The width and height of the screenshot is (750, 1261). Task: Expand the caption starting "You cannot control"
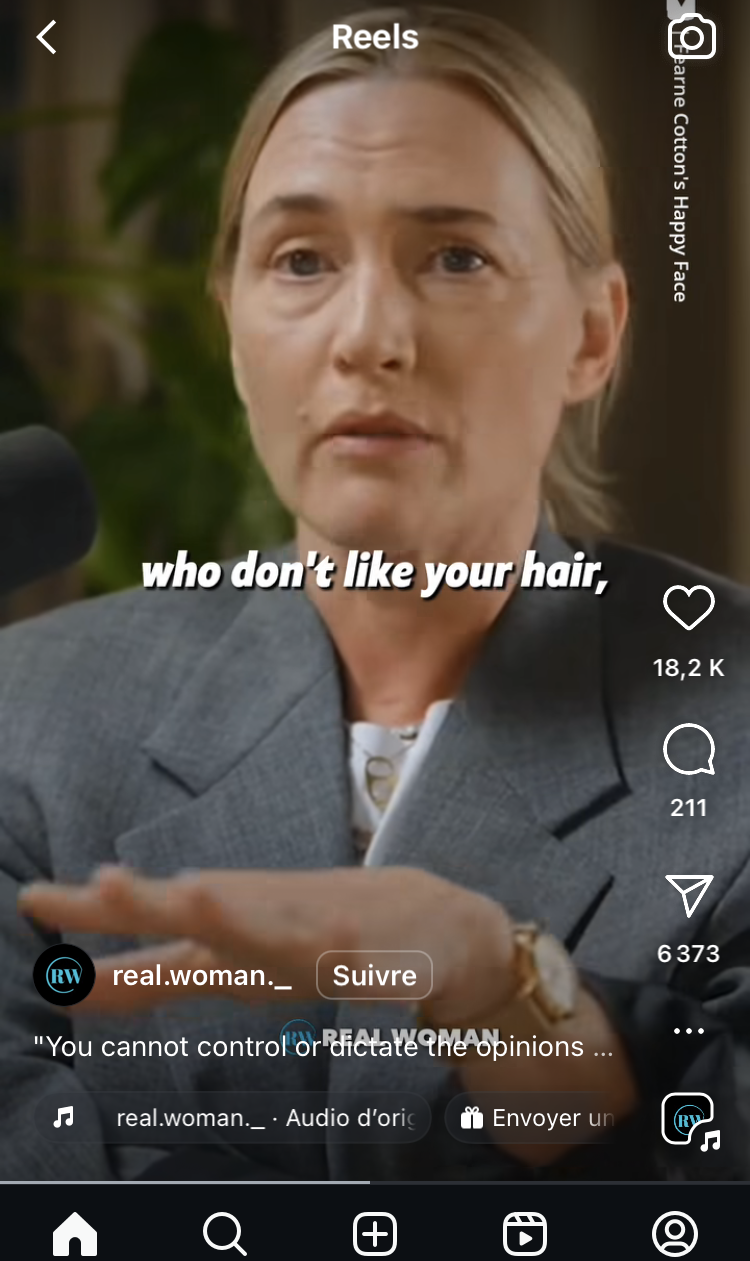[x=323, y=1047]
